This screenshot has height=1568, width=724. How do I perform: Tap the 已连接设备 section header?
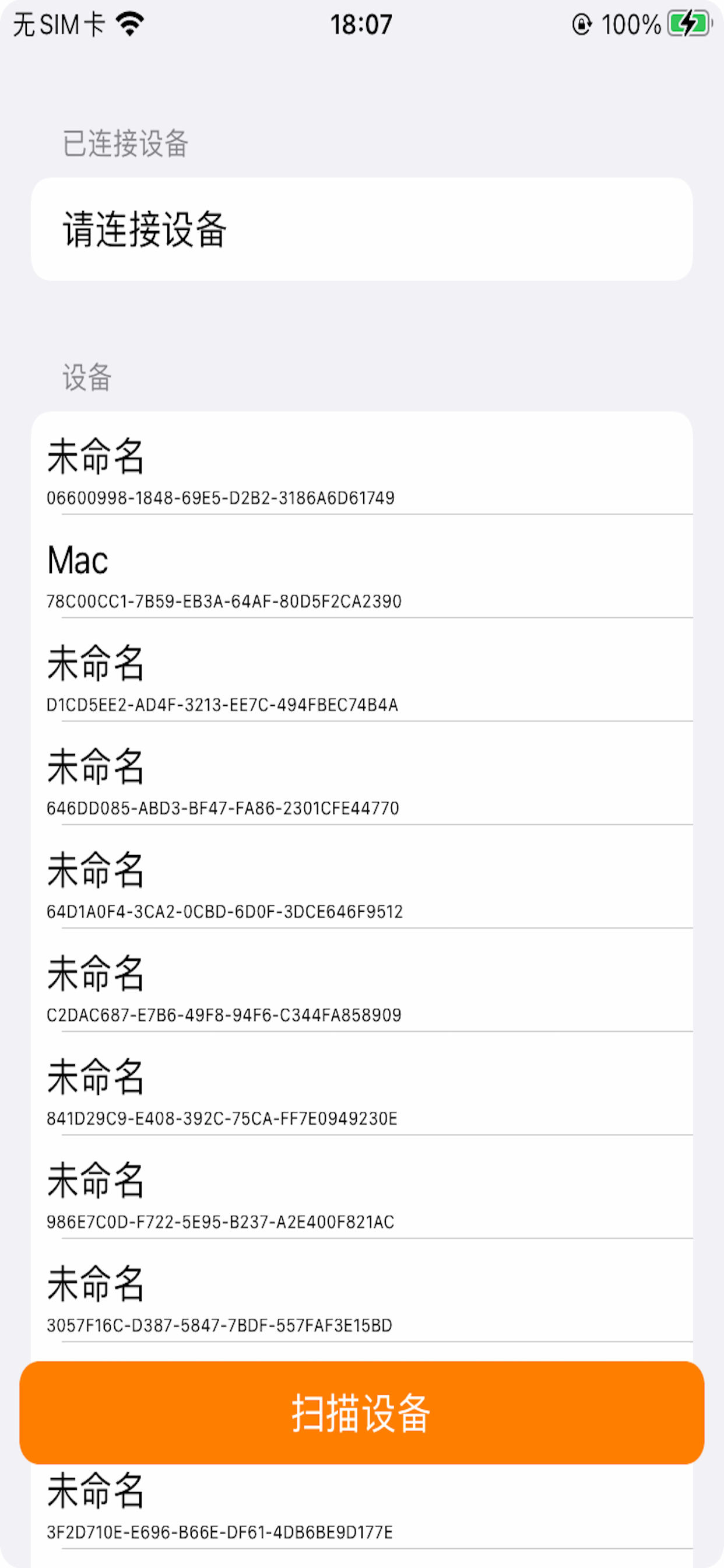tap(126, 142)
